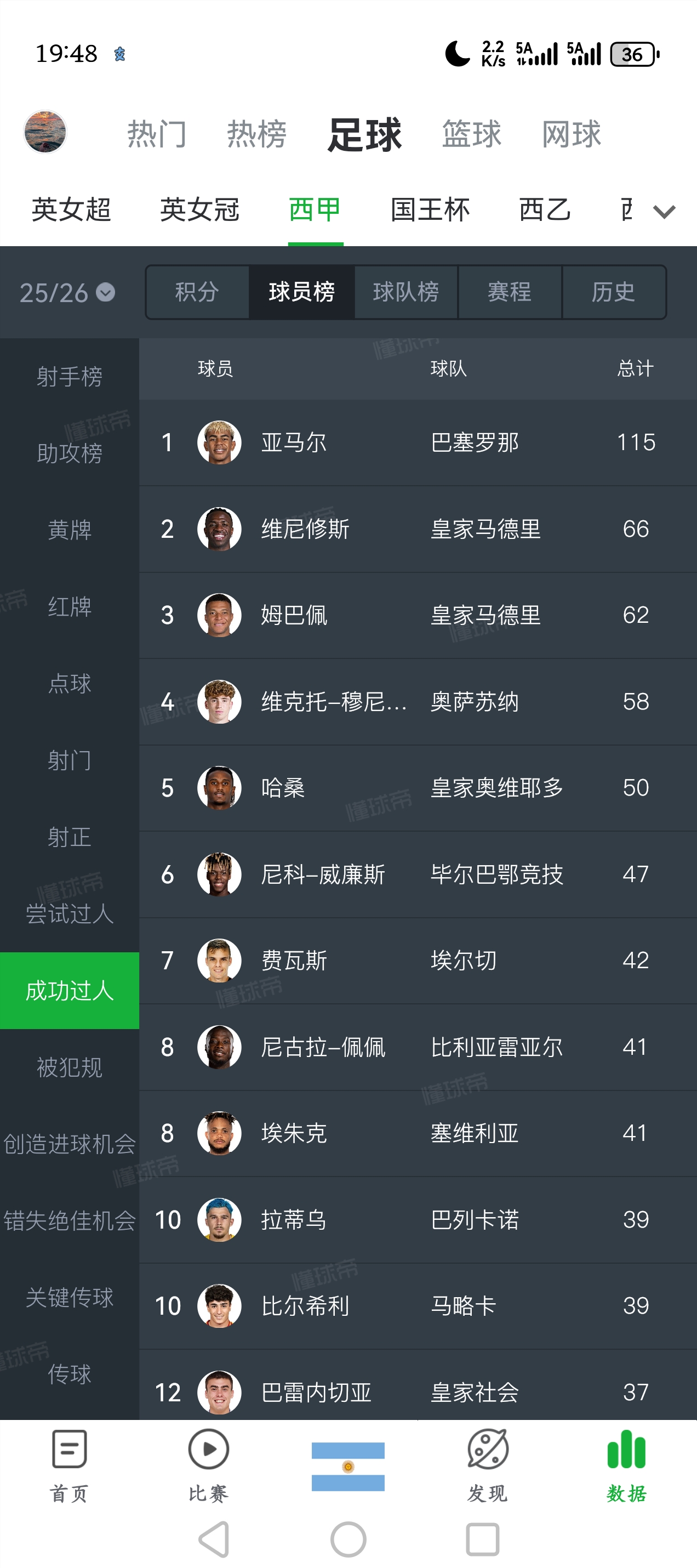Open player 姆巴佩's row

click(x=417, y=615)
